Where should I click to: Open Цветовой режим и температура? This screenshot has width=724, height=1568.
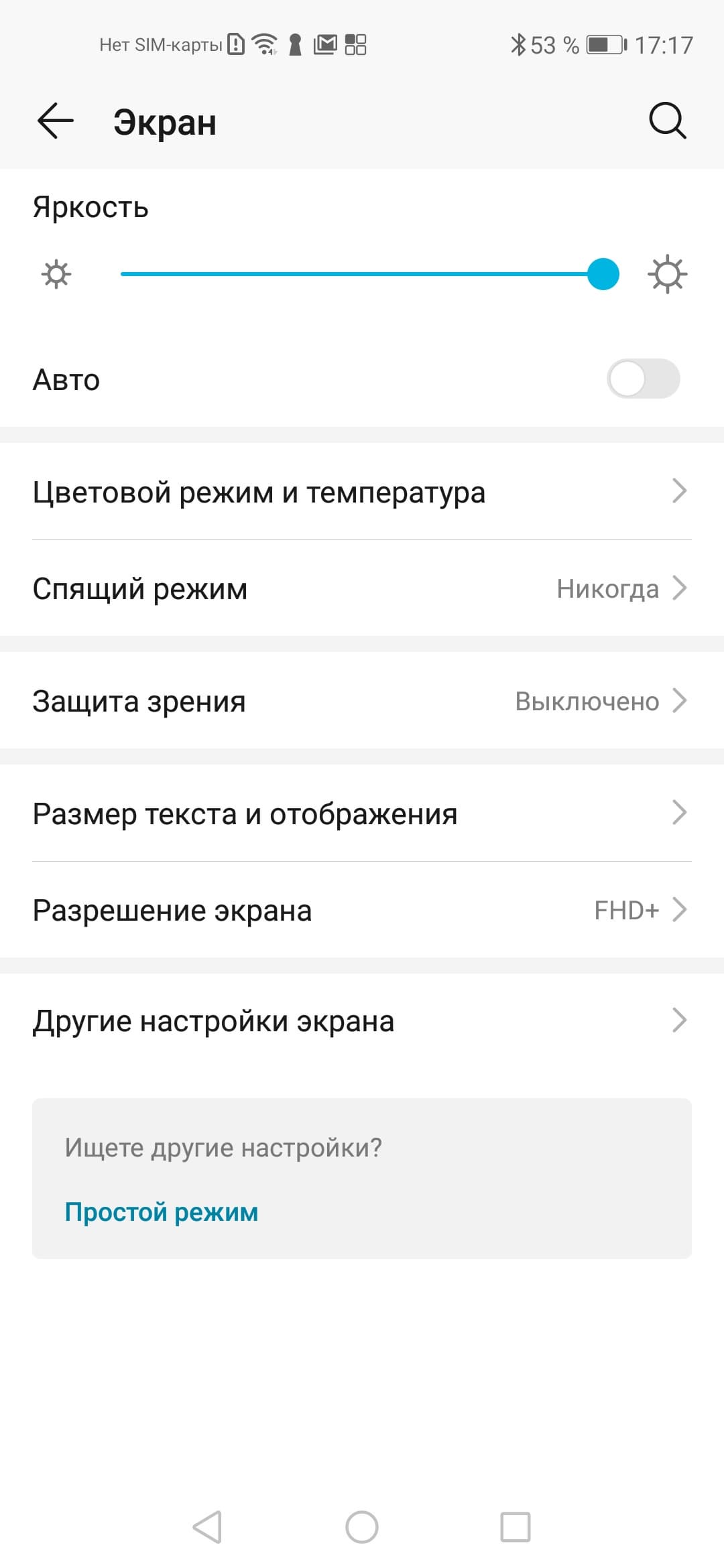tap(362, 492)
